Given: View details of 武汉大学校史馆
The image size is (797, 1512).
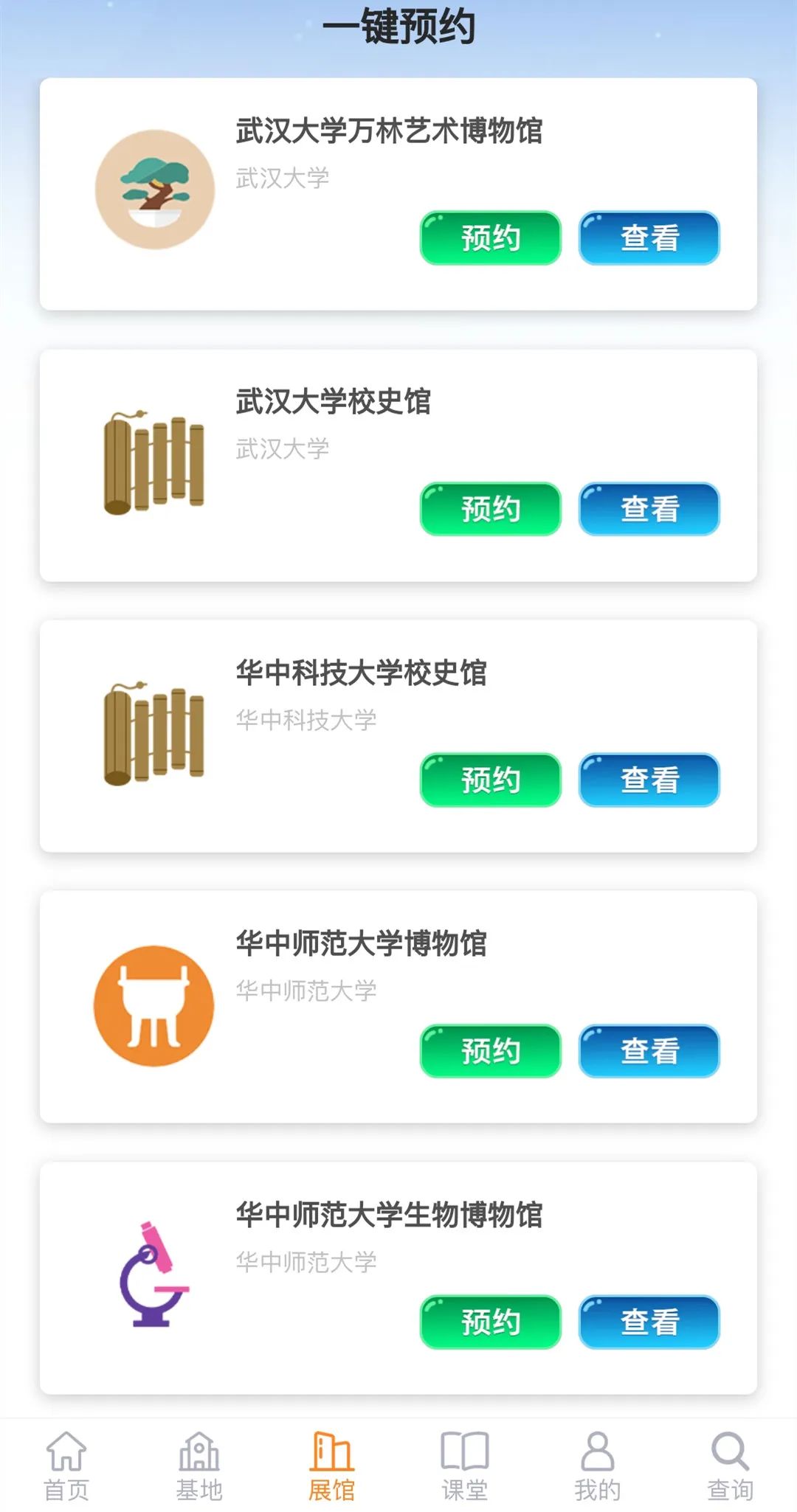Looking at the screenshot, I should tap(649, 509).
